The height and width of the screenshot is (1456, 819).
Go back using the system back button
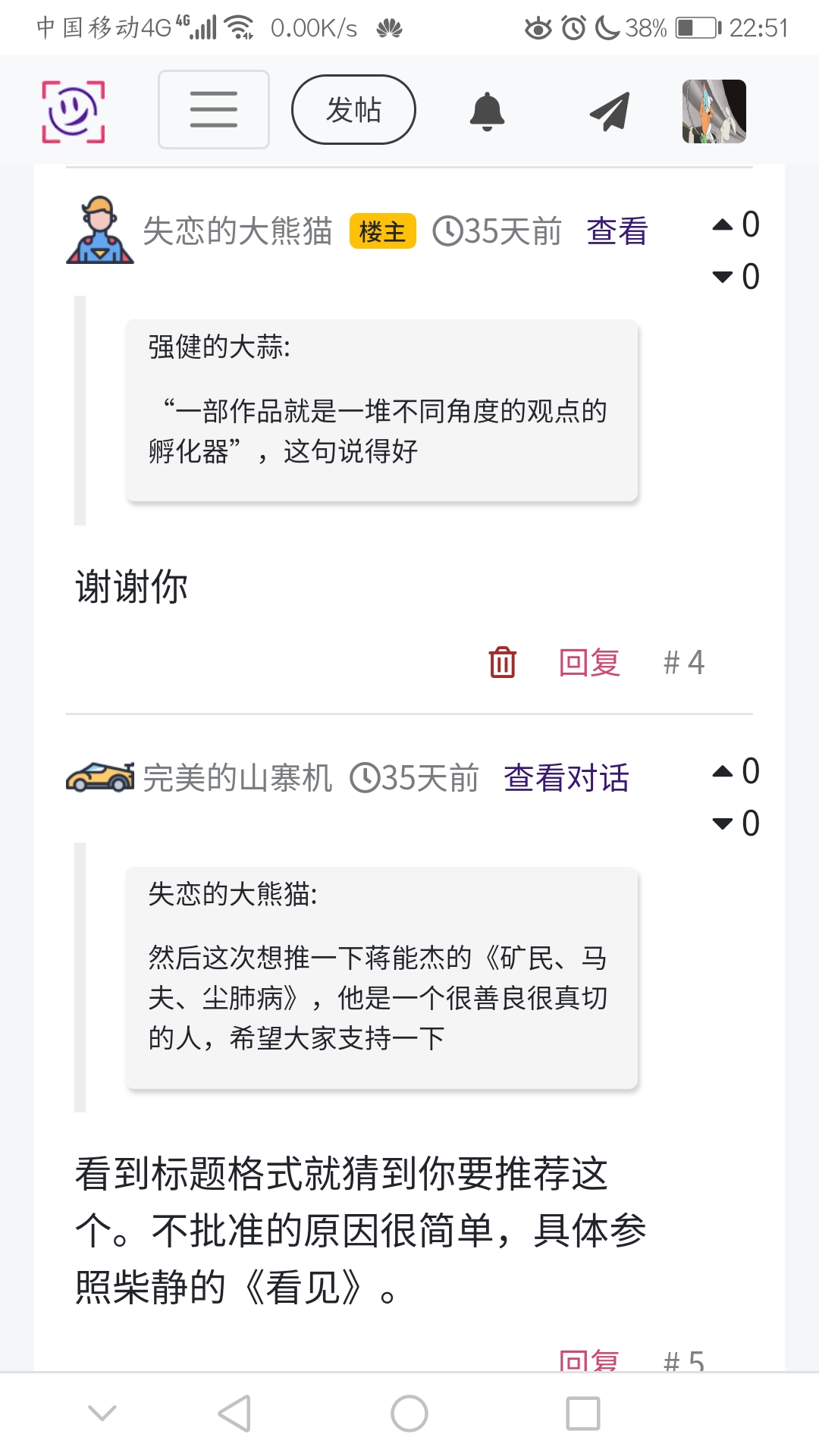click(234, 1414)
